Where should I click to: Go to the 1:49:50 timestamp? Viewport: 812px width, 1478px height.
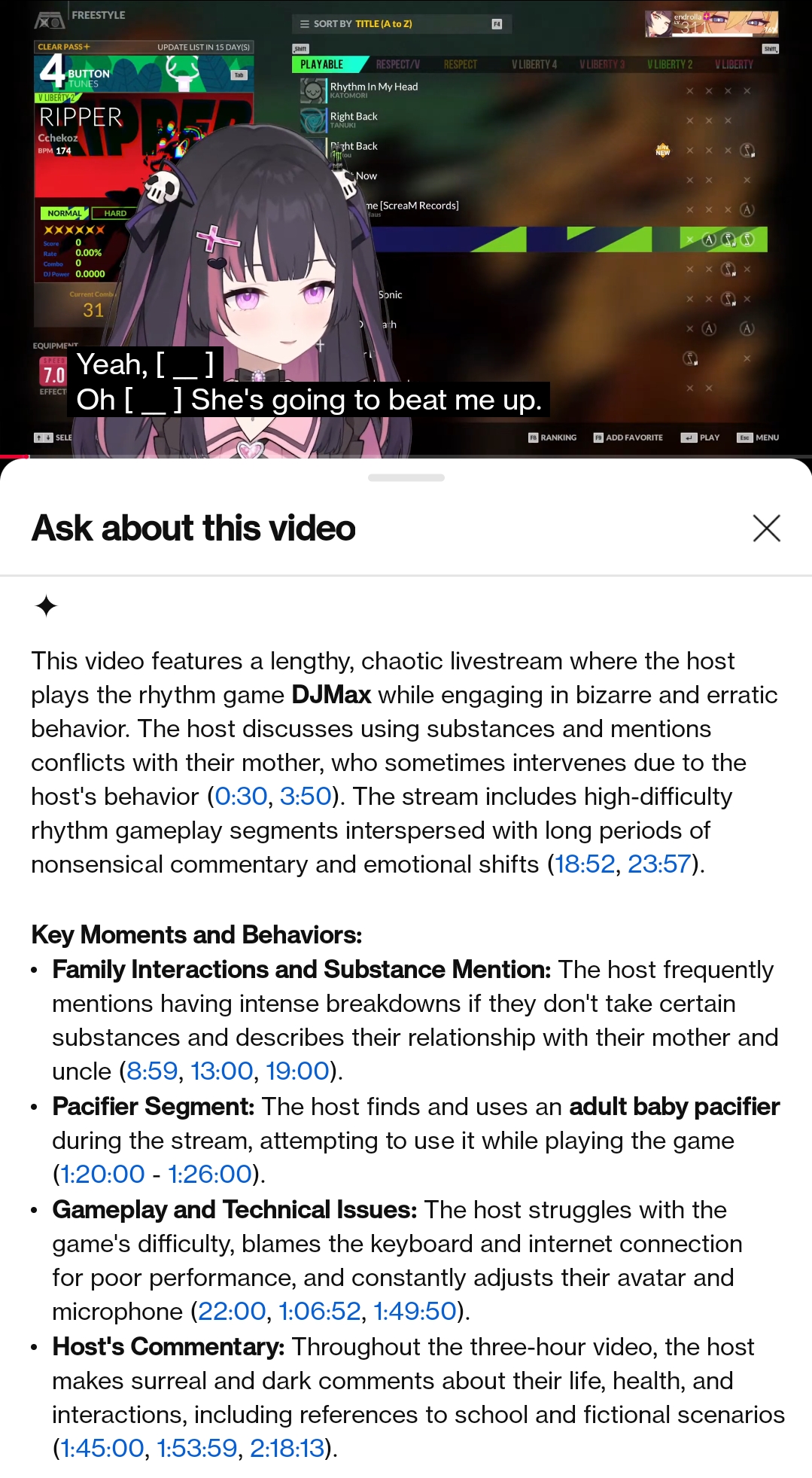pos(415,1312)
